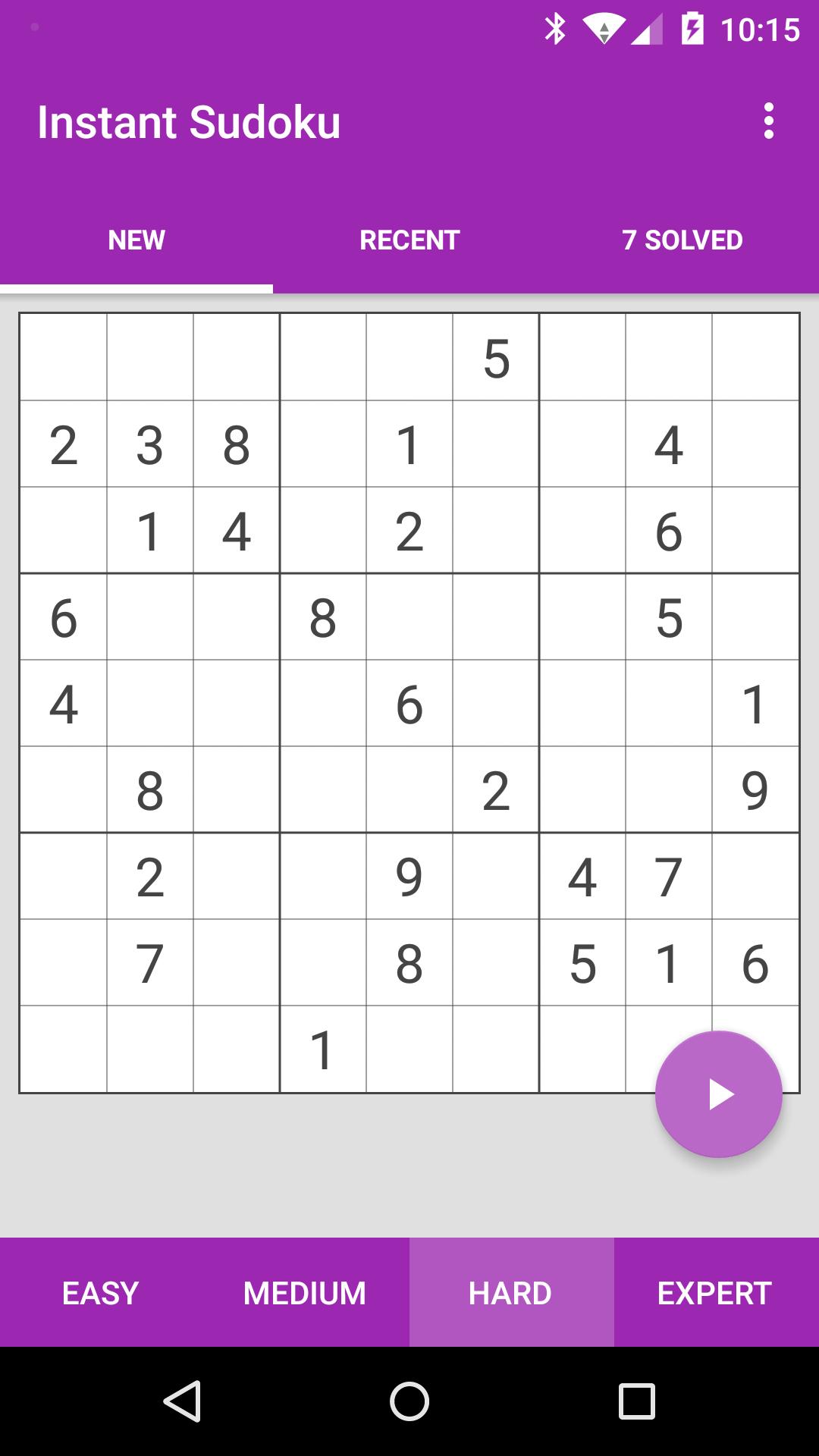Tap the empty top-left sudoku cell
The image size is (819, 1456).
pos(63,356)
